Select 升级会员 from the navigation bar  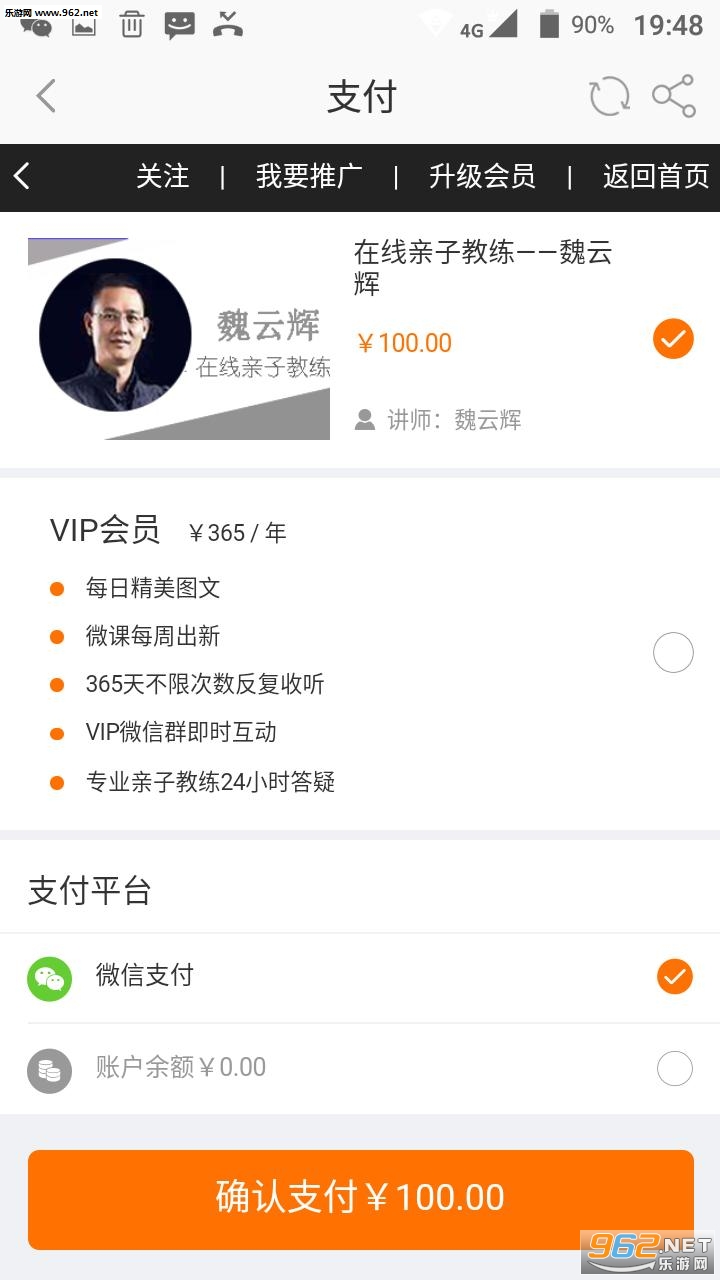[482, 176]
